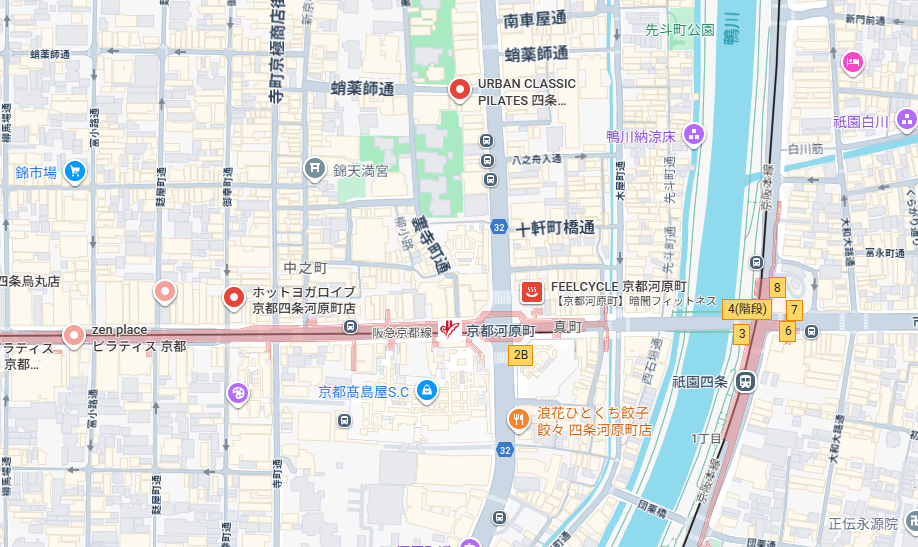Open the 錦天満宮 place marker

316,167
